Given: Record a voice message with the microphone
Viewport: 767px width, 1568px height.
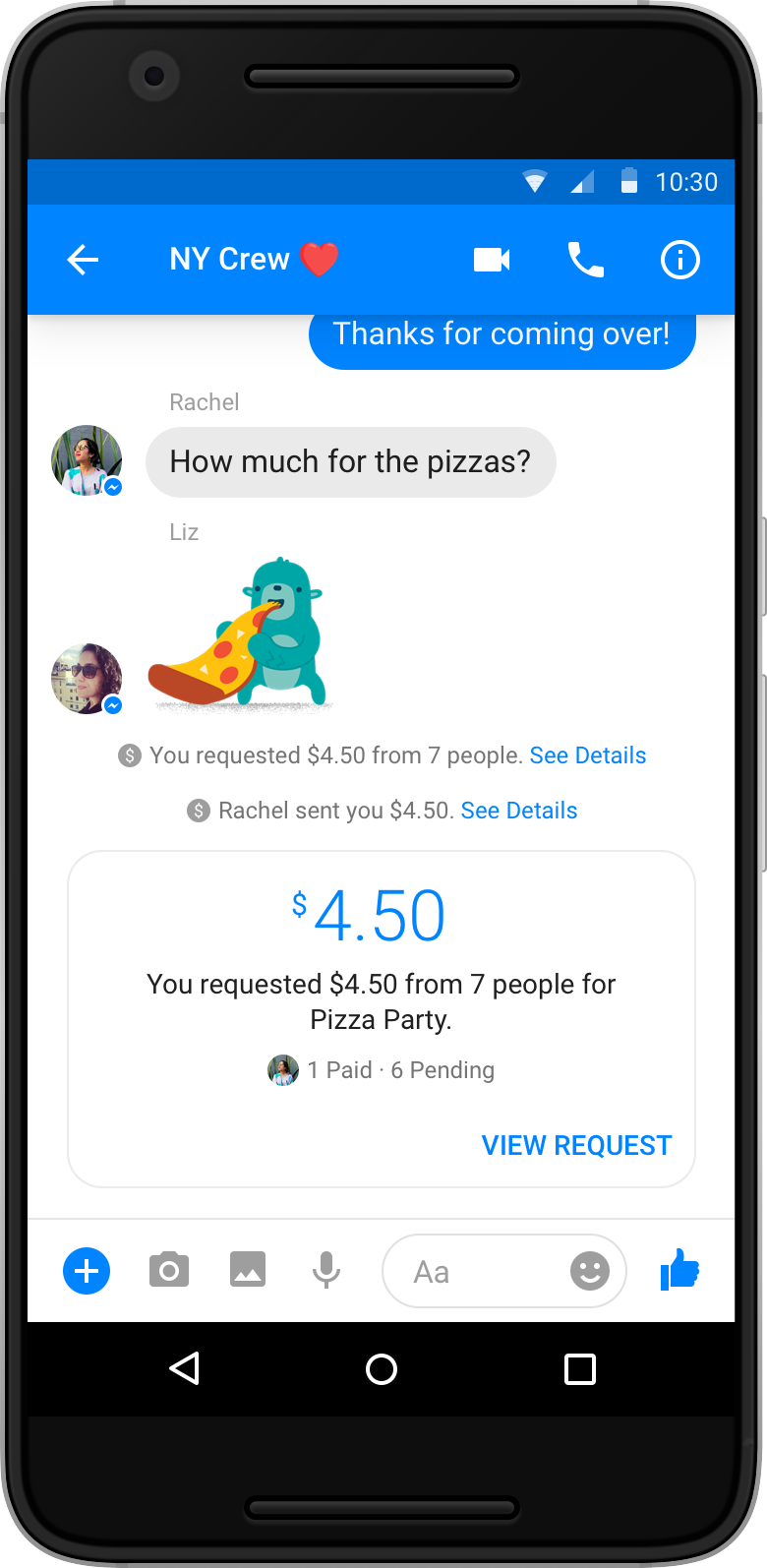Looking at the screenshot, I should pyautogui.click(x=326, y=1271).
